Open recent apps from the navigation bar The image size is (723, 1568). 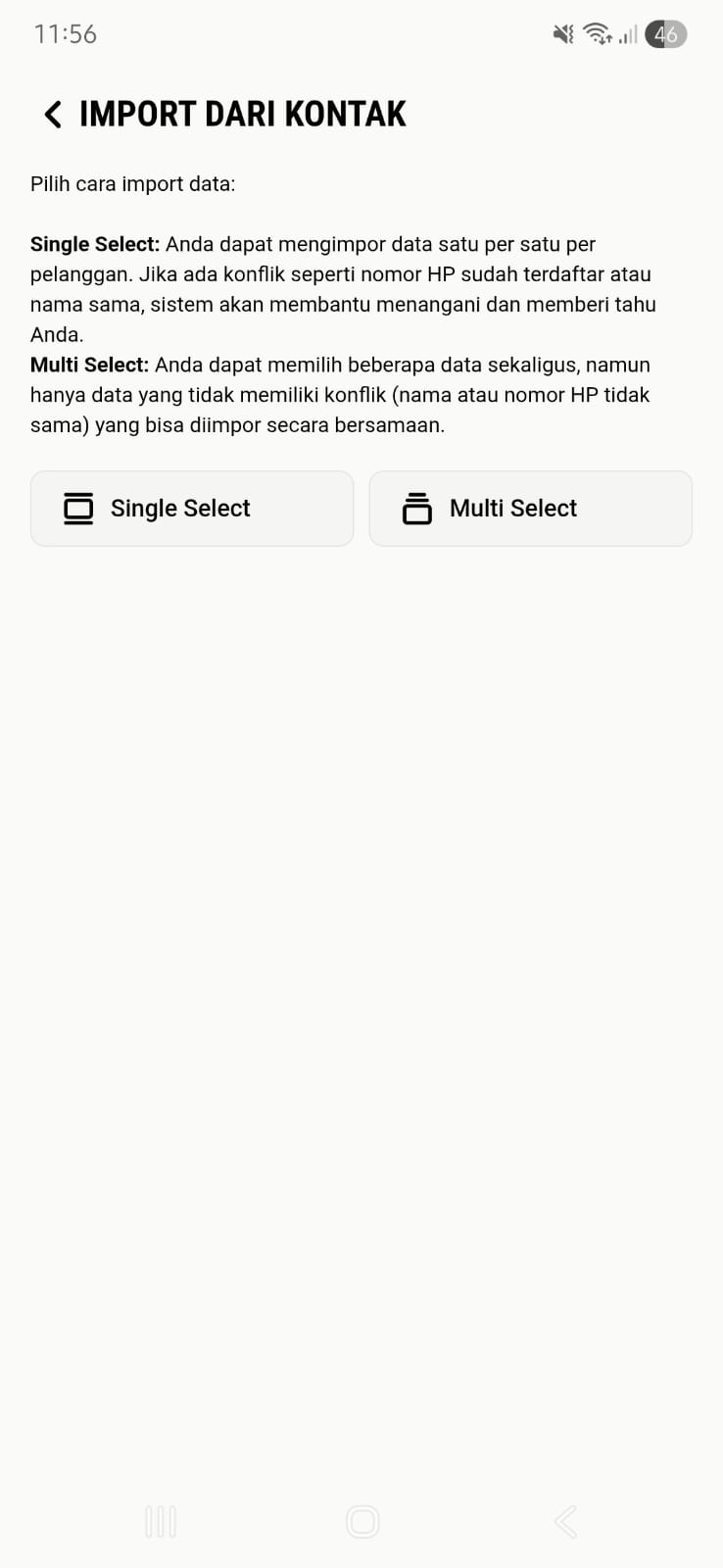[x=161, y=1521]
